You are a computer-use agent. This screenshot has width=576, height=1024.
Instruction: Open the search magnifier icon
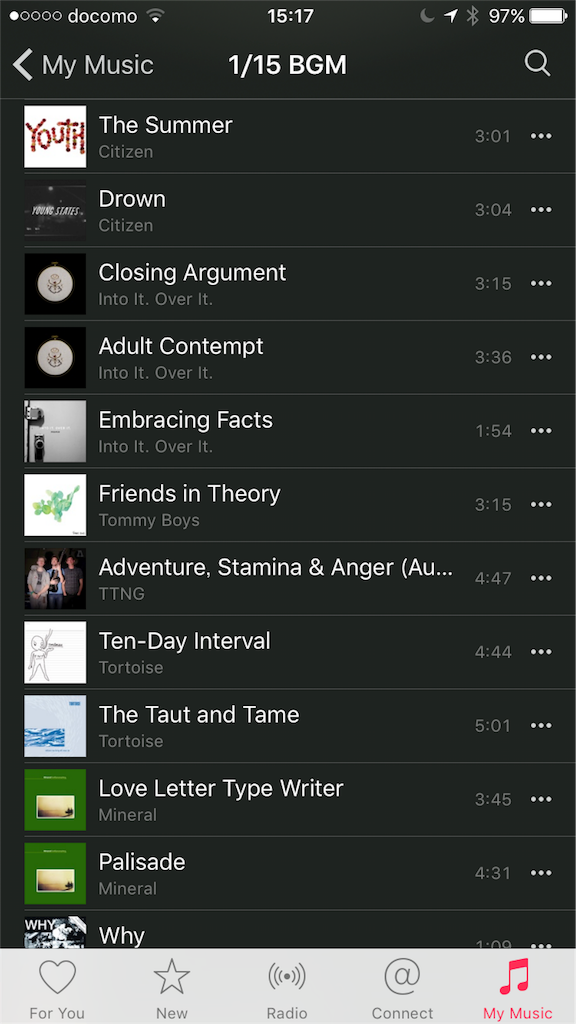pyautogui.click(x=537, y=64)
